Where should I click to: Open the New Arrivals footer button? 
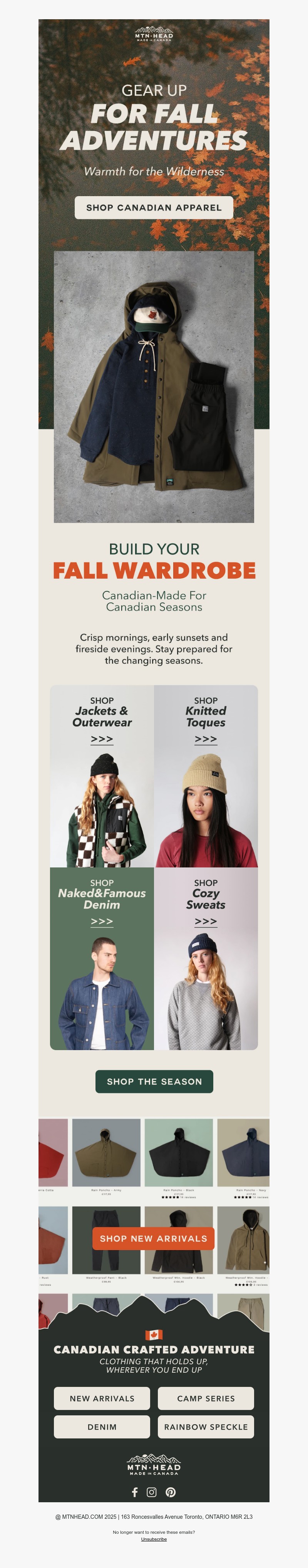tap(102, 1399)
